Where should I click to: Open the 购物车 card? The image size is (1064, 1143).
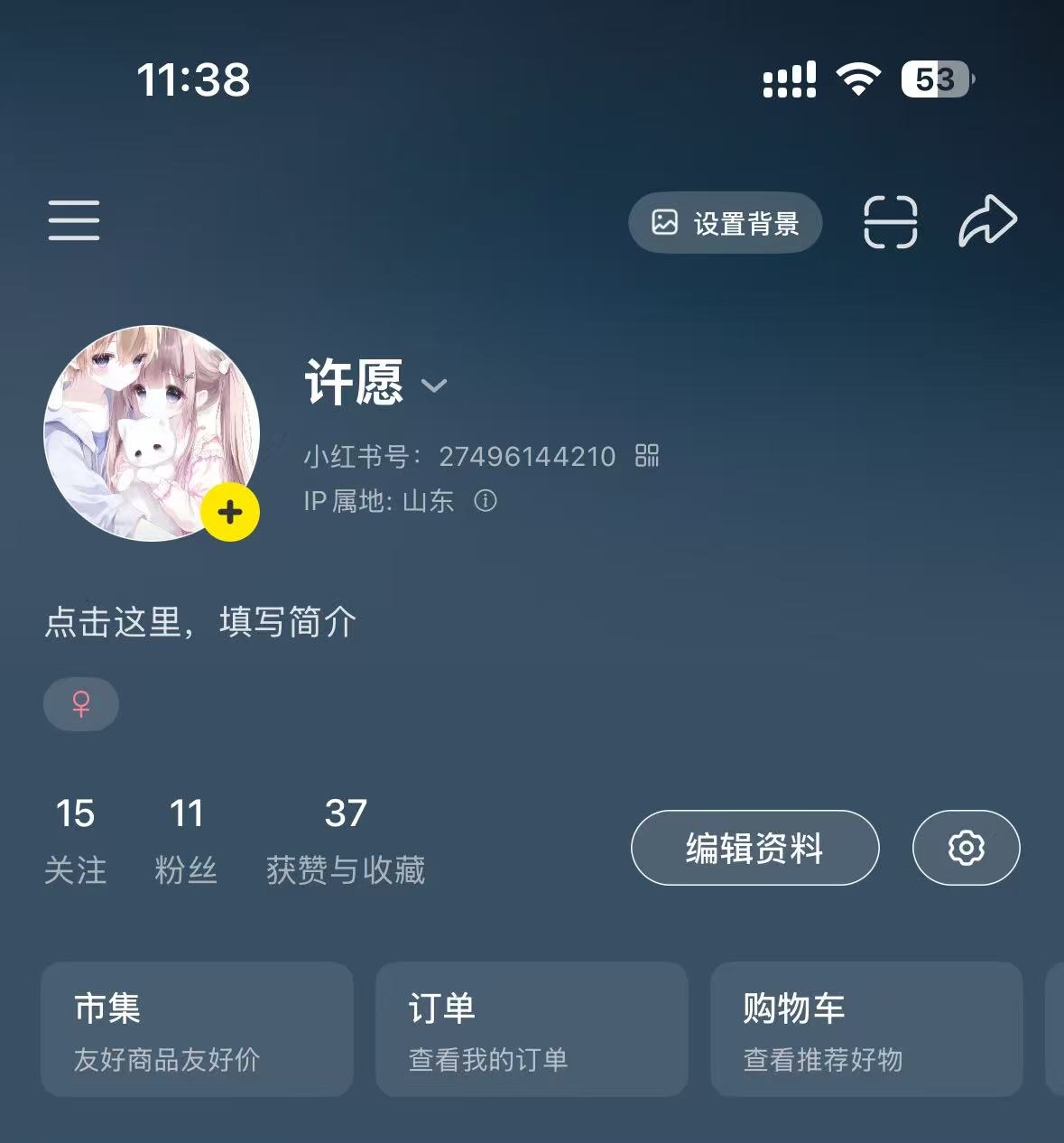click(866, 1029)
